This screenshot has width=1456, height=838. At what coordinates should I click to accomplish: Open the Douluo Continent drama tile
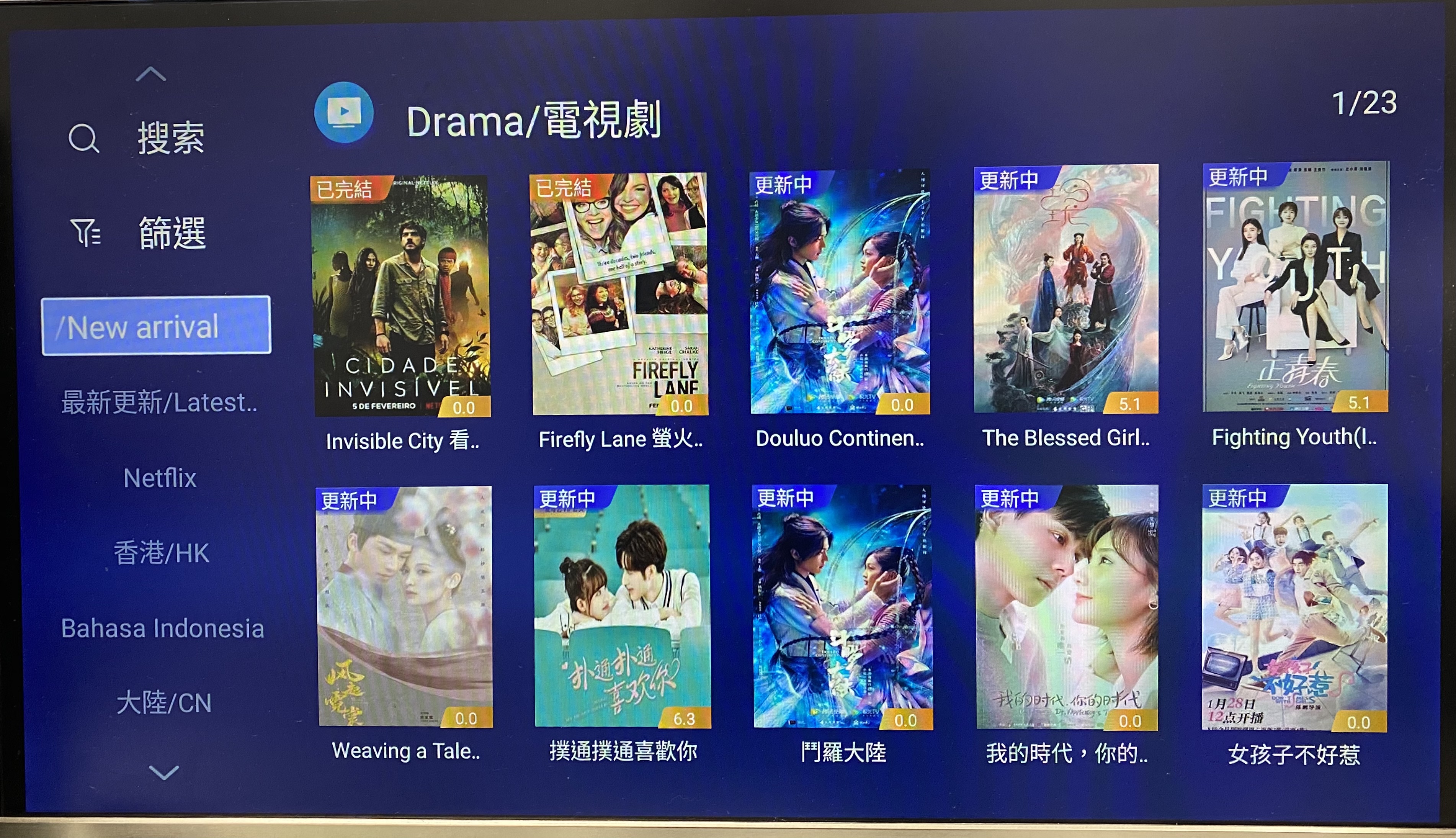839,292
